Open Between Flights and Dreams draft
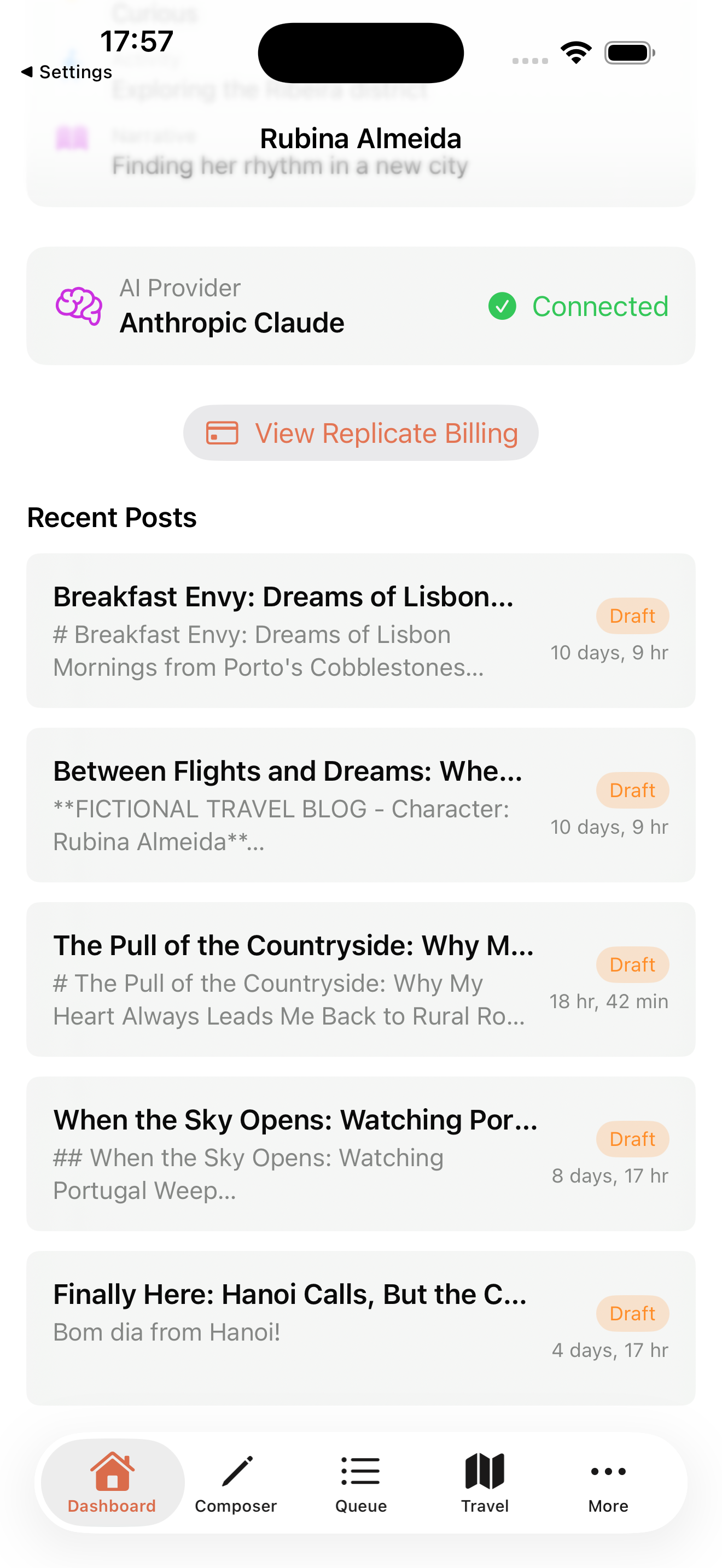 (x=360, y=805)
